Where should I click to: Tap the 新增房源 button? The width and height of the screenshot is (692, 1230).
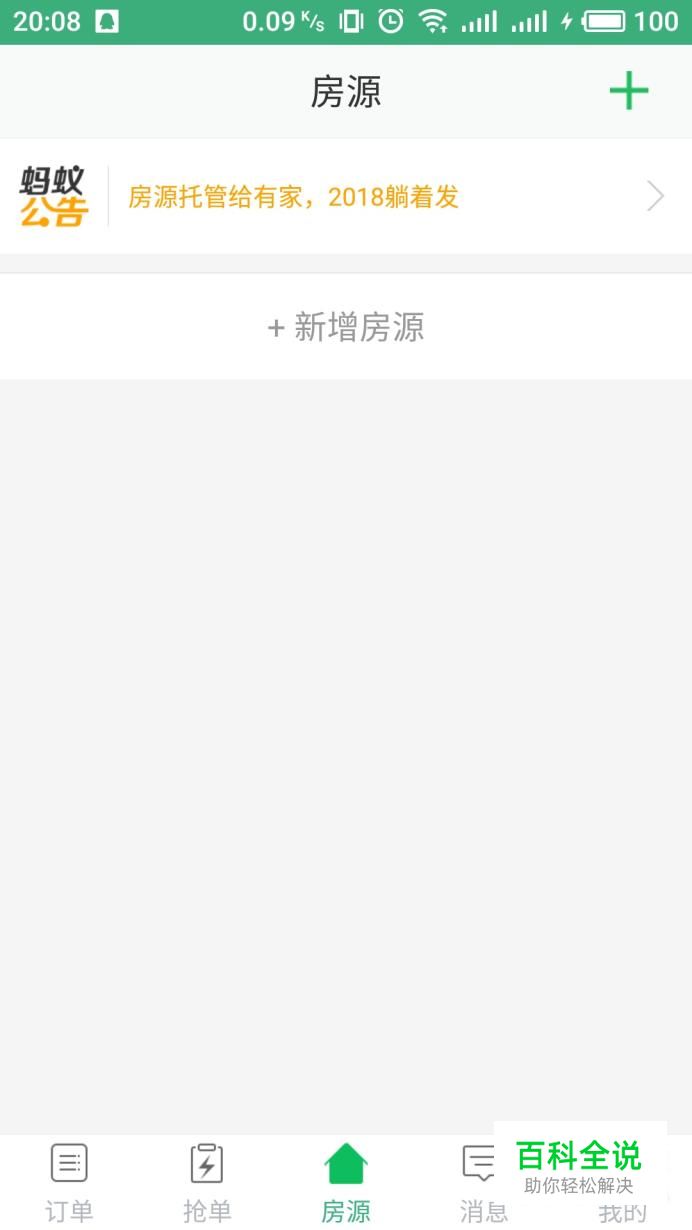point(346,327)
